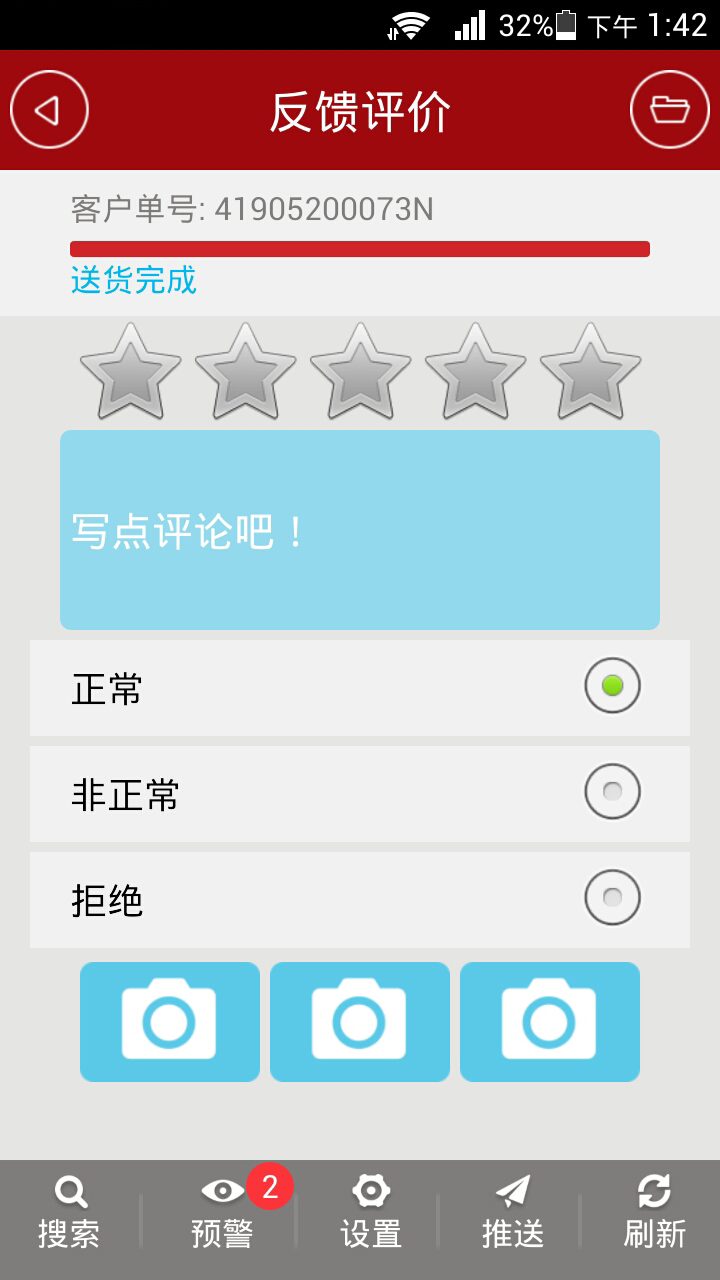Switch to the 预警 tab
The height and width of the screenshot is (1280, 720).
[222, 1212]
